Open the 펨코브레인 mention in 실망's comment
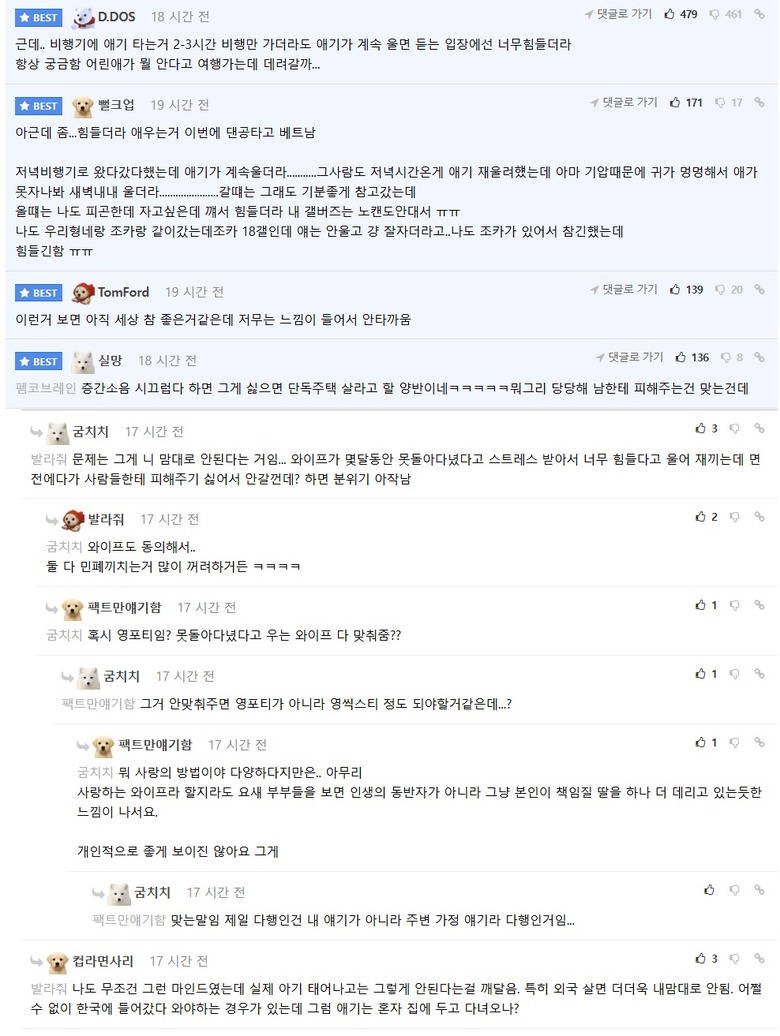Viewport: 780px width, 1036px height. [x=45, y=387]
